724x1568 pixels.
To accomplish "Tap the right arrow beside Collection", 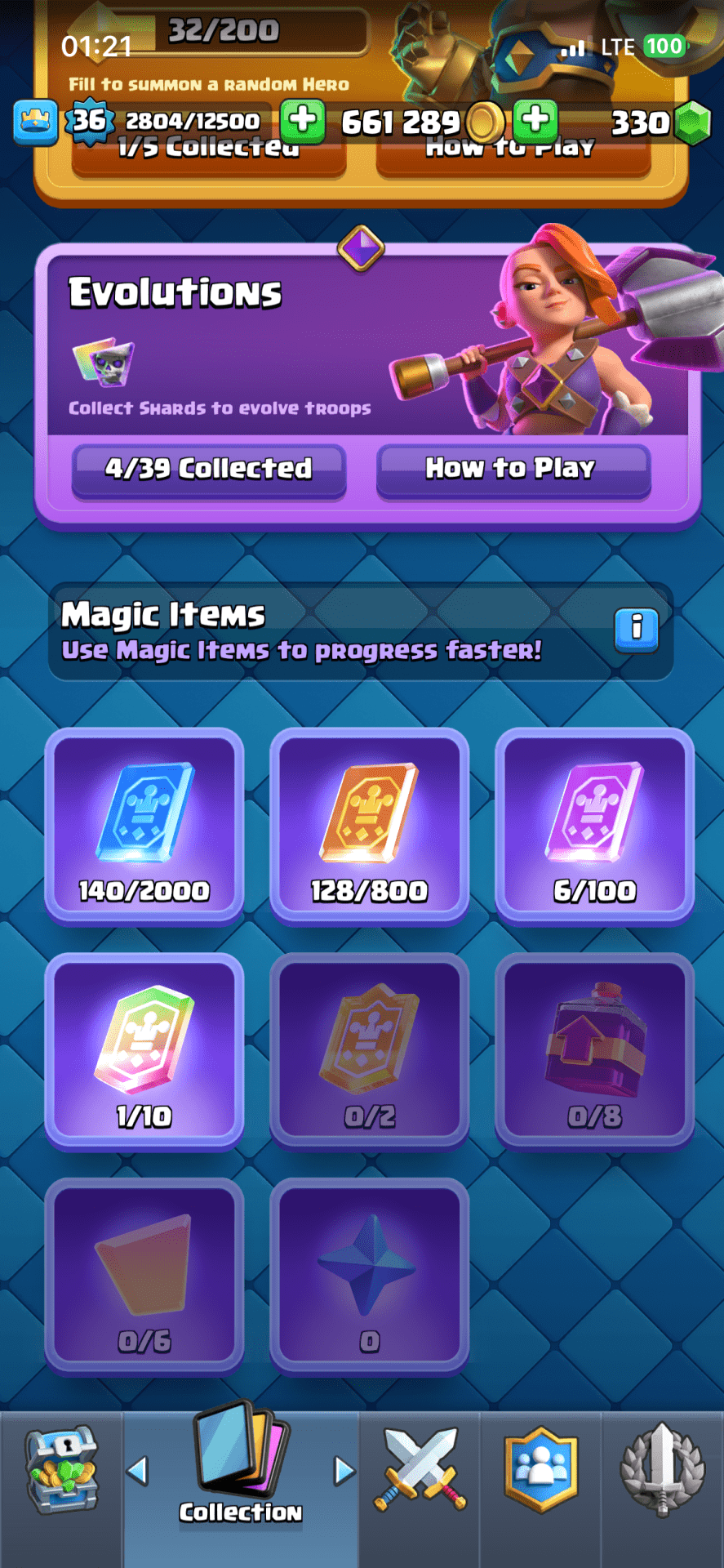I will tap(344, 1472).
